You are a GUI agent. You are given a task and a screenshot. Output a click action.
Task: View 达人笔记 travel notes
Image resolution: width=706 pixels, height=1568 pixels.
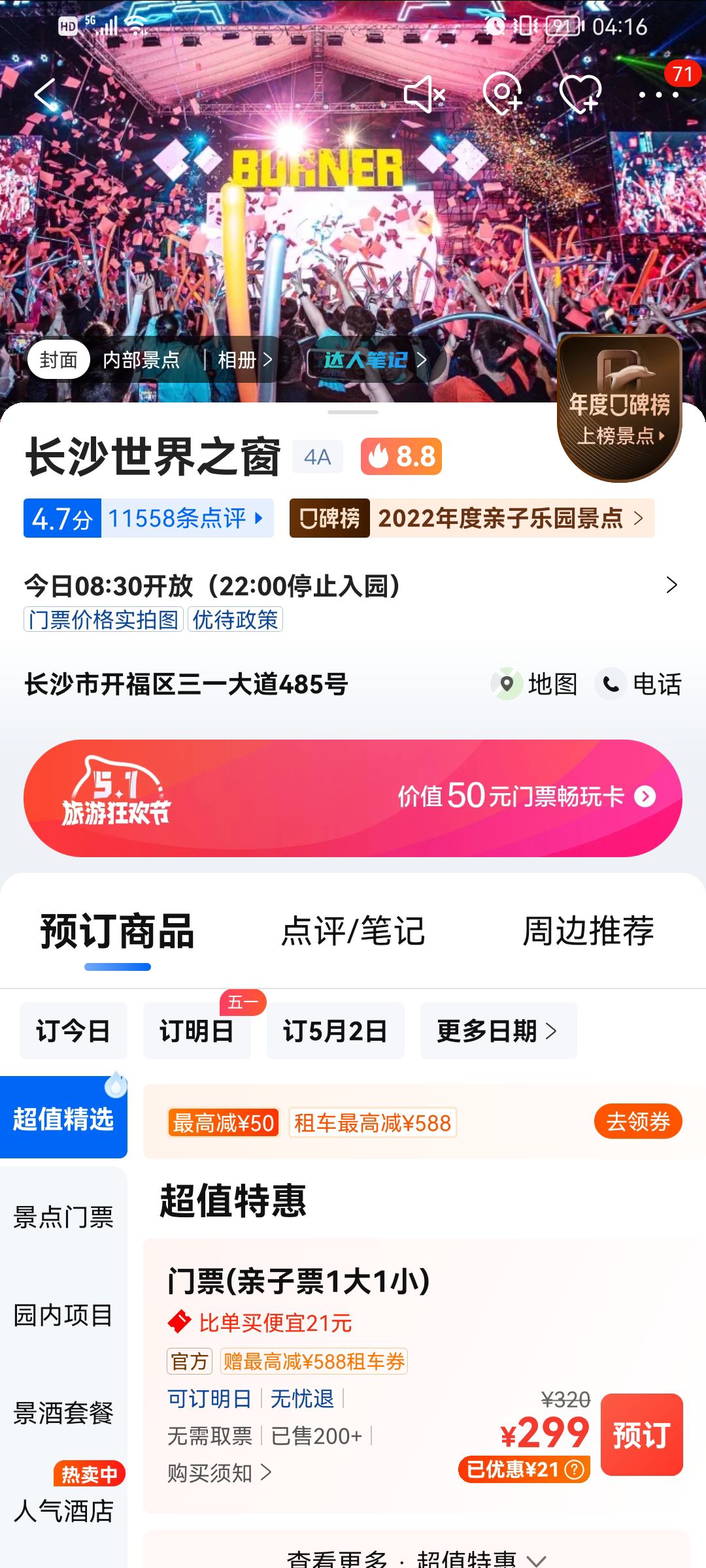[x=375, y=360]
